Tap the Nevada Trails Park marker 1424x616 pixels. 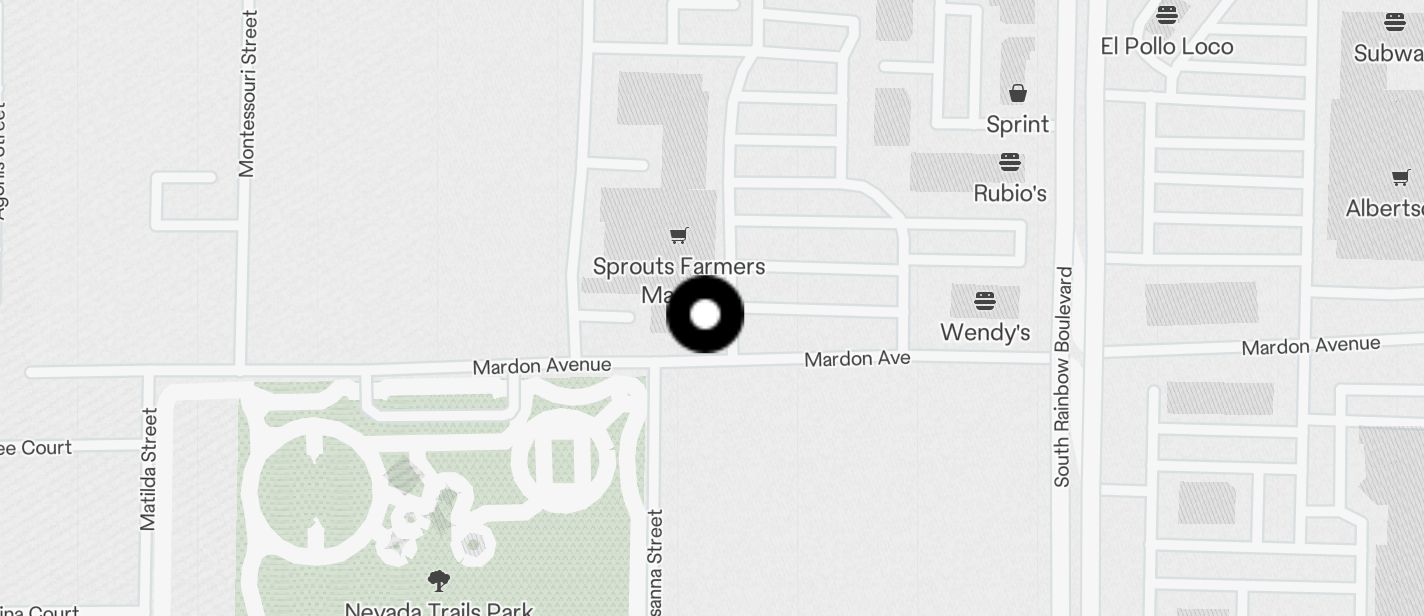tap(438, 581)
